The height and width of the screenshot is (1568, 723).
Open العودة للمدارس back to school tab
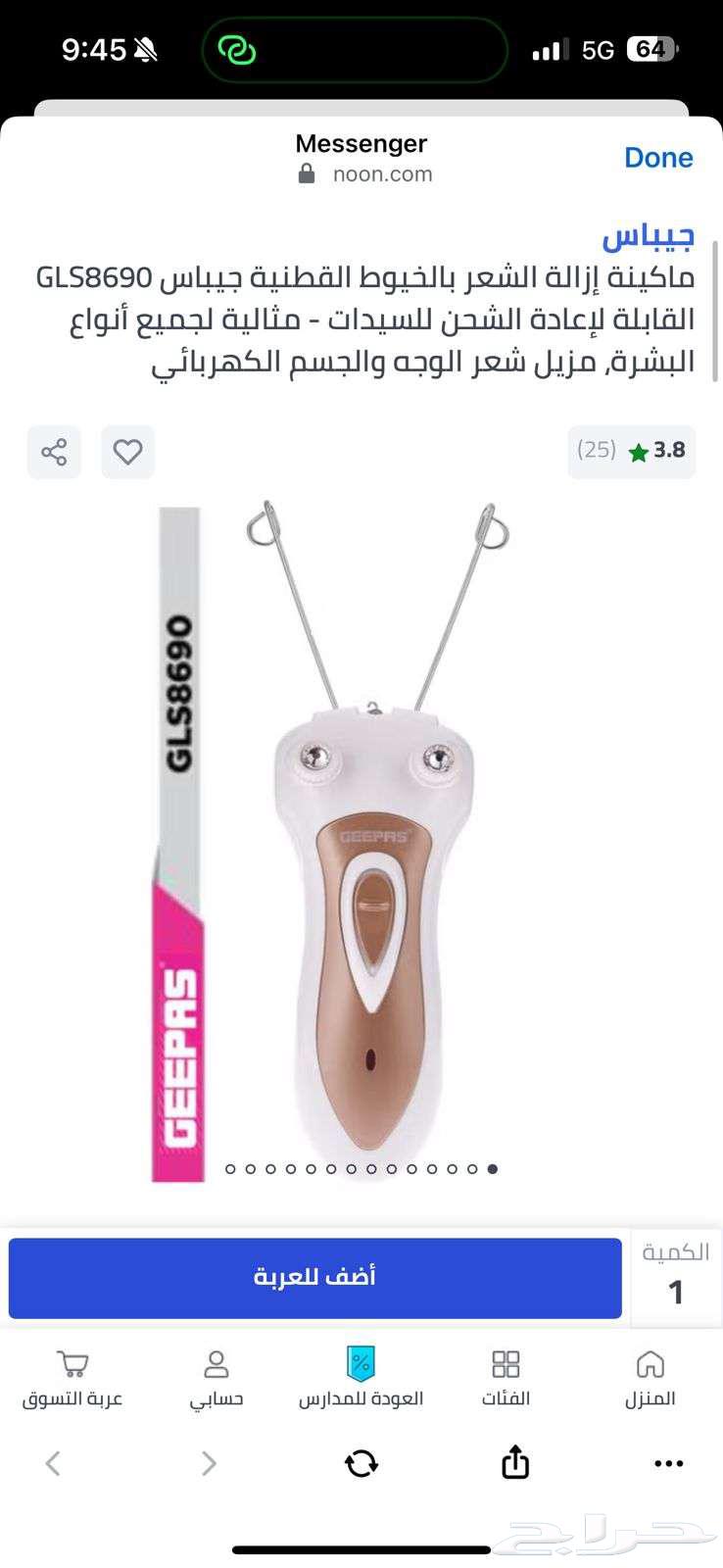tap(361, 1377)
